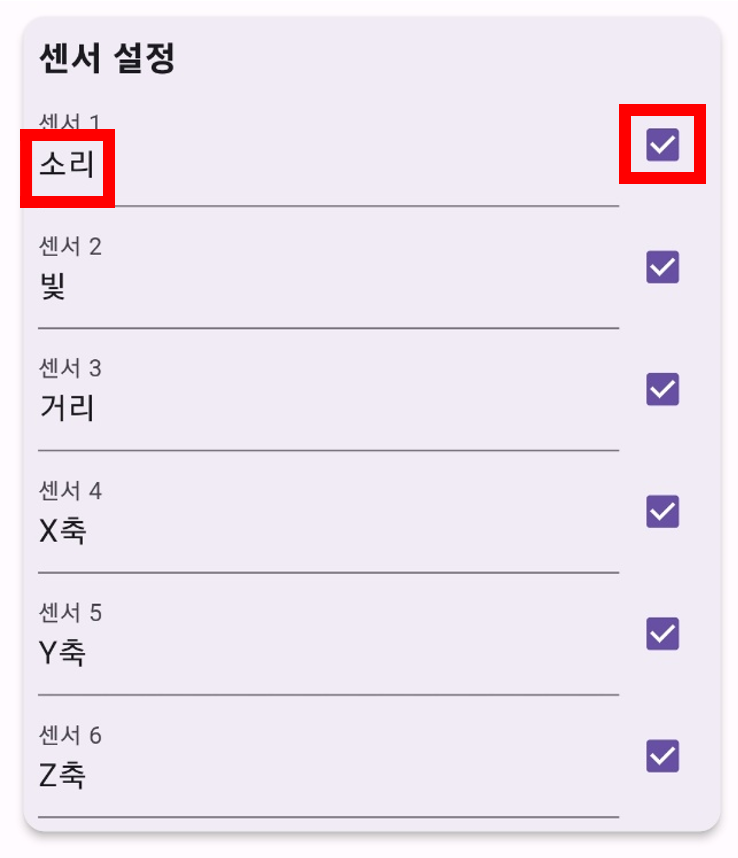Screen dimensions: 738x858
Task: Edit the 센서 6 name field showing Z축
Action: point(328,775)
